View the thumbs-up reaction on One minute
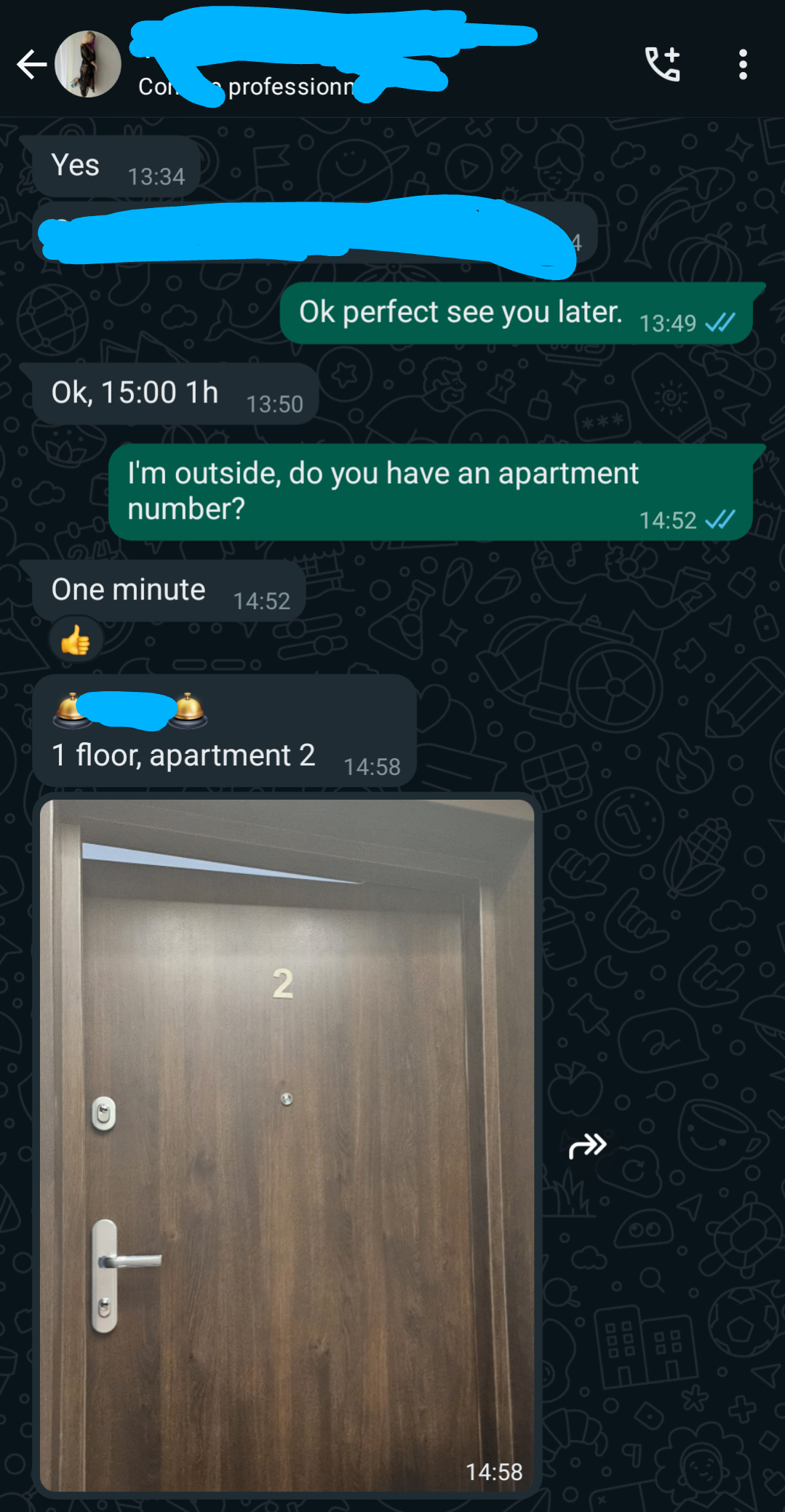Screen dimensions: 785x1512 (x=76, y=641)
